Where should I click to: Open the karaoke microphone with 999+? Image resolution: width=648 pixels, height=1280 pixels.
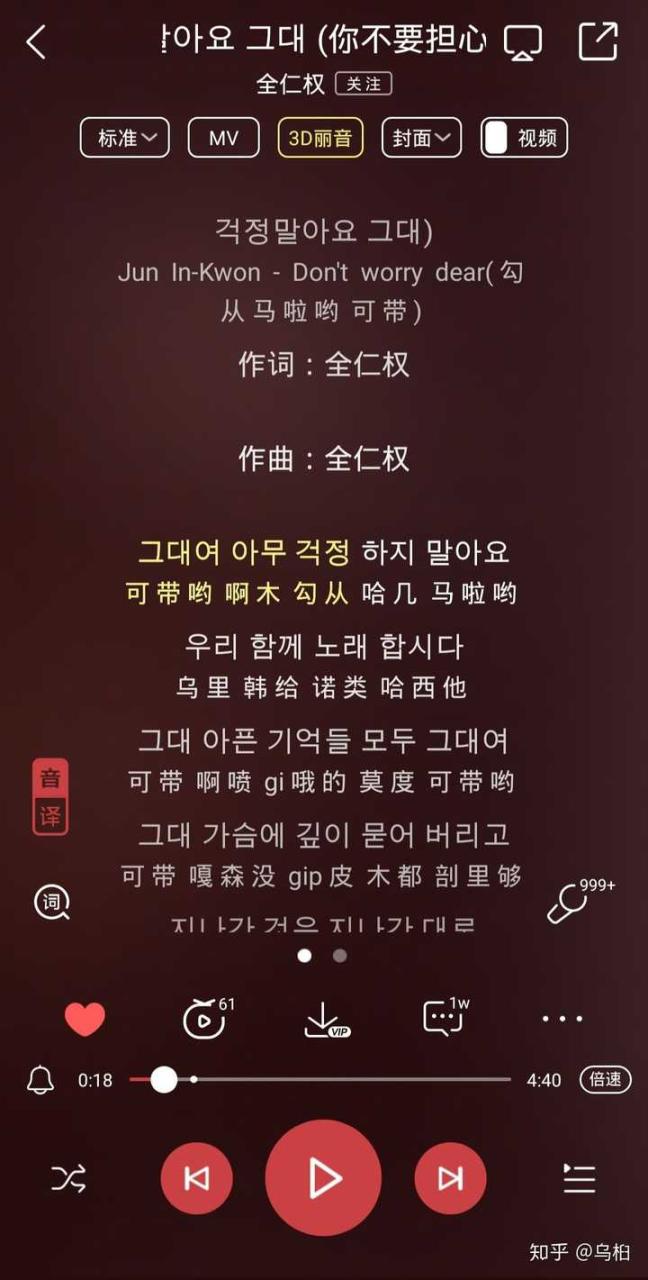(x=570, y=902)
